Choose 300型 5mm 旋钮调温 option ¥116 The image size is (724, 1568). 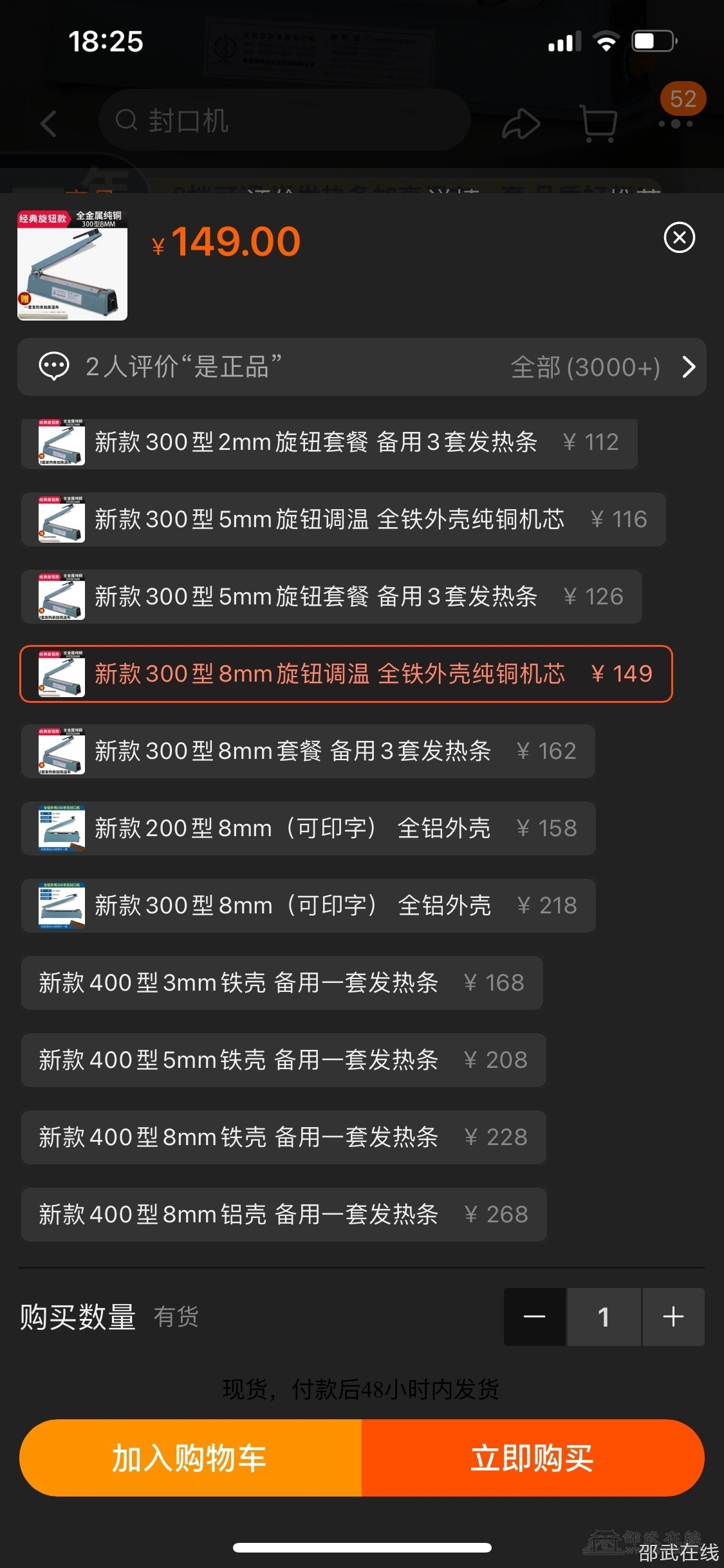343,519
